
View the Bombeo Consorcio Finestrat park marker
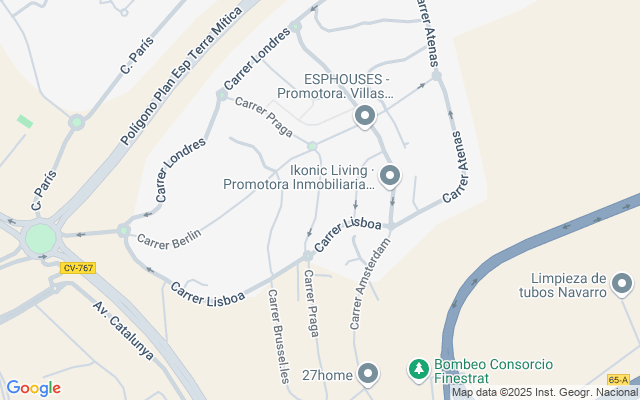click(418, 370)
